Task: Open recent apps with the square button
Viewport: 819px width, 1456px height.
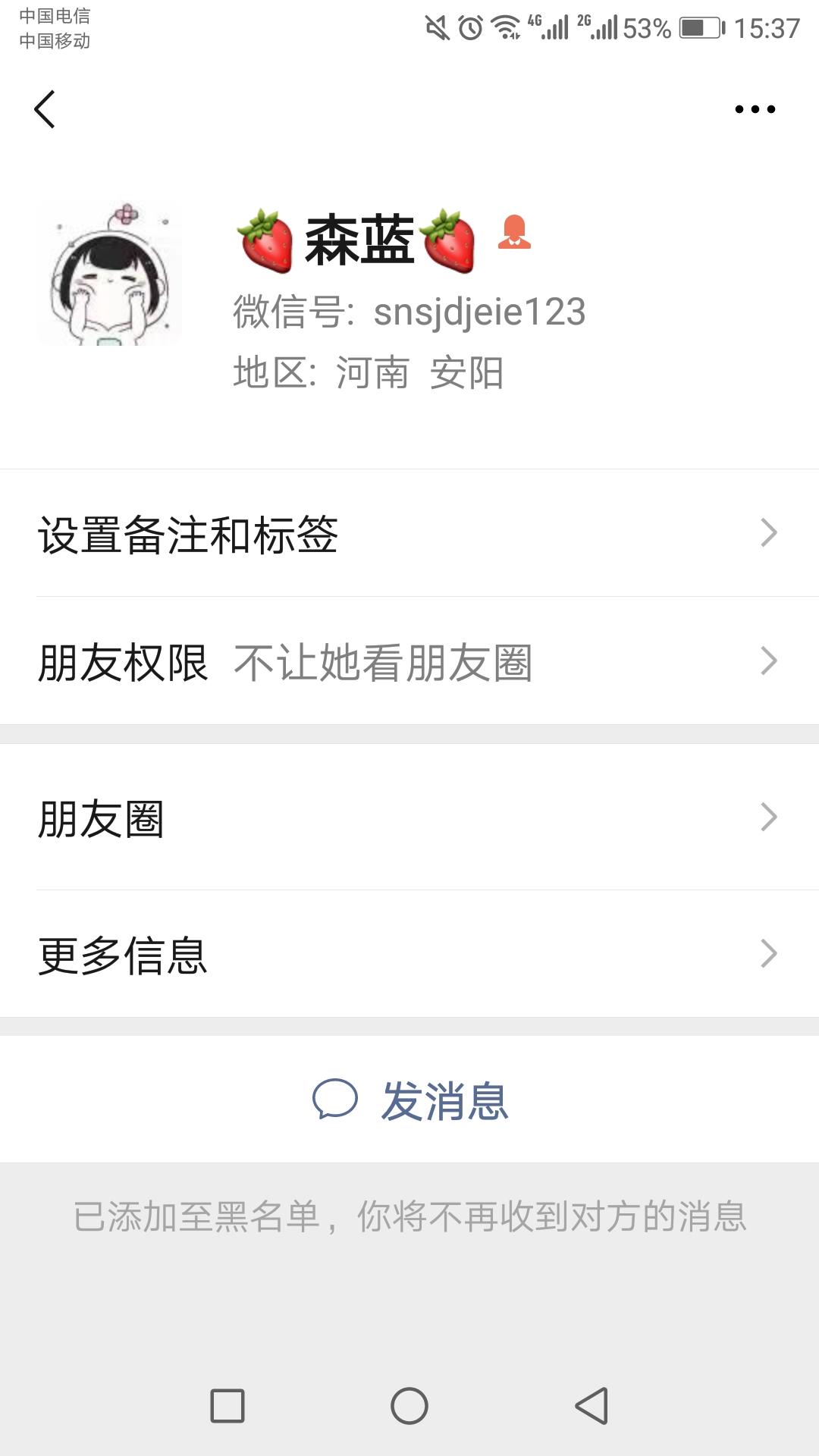Action: click(x=227, y=1406)
